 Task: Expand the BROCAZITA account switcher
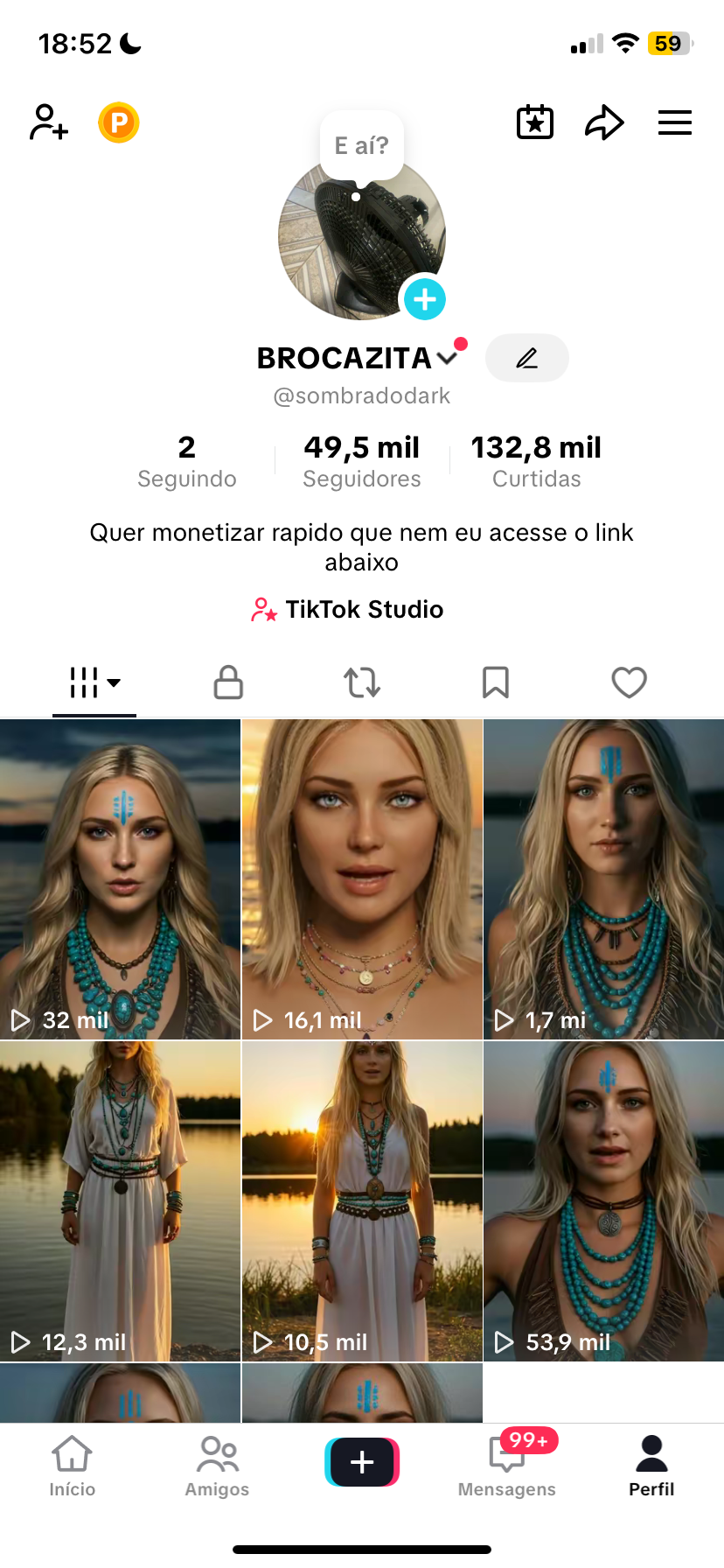[446, 358]
